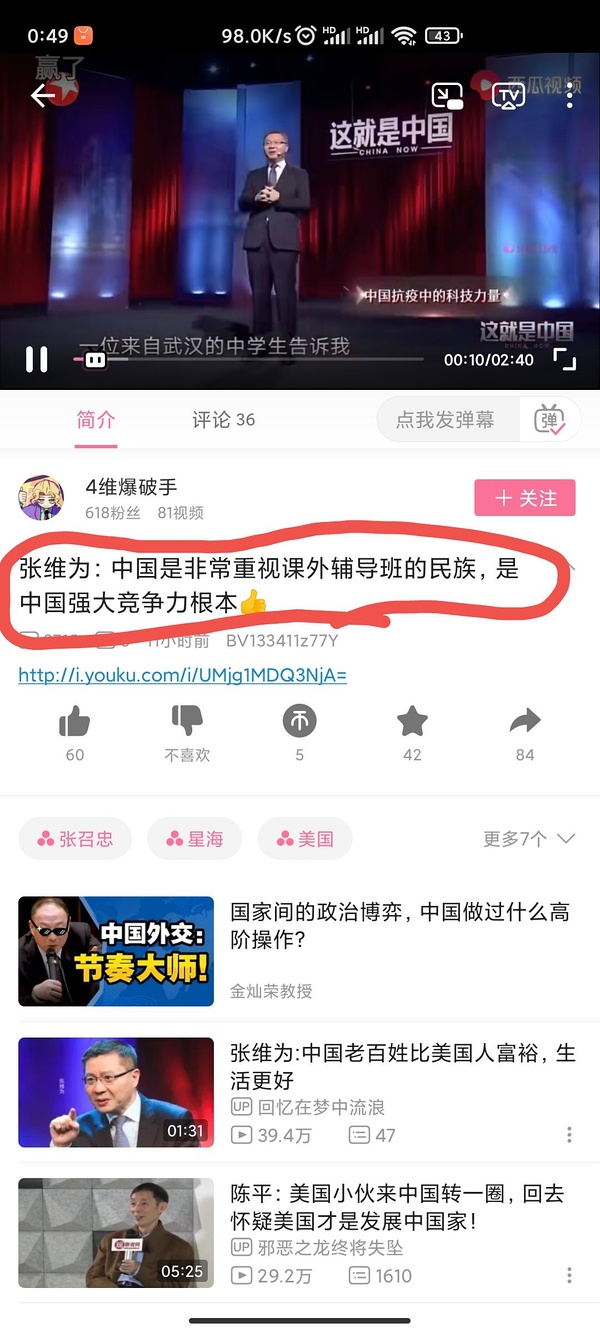Tap 点我发弹幕 input box
The image size is (600, 1333).
(x=447, y=420)
